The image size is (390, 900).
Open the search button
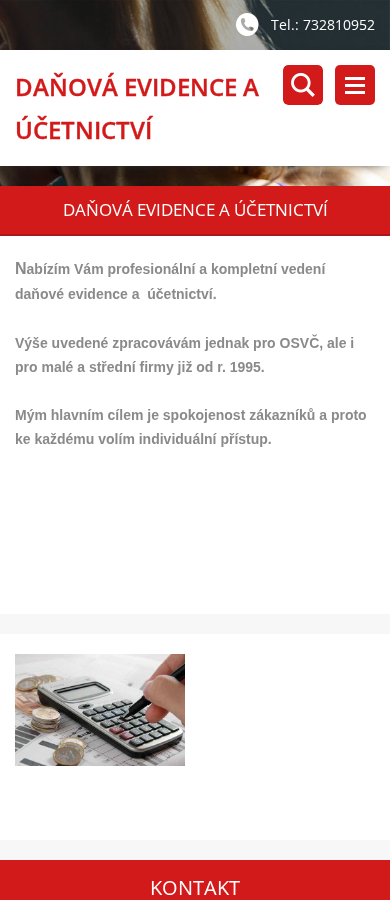pyautogui.click(x=303, y=85)
